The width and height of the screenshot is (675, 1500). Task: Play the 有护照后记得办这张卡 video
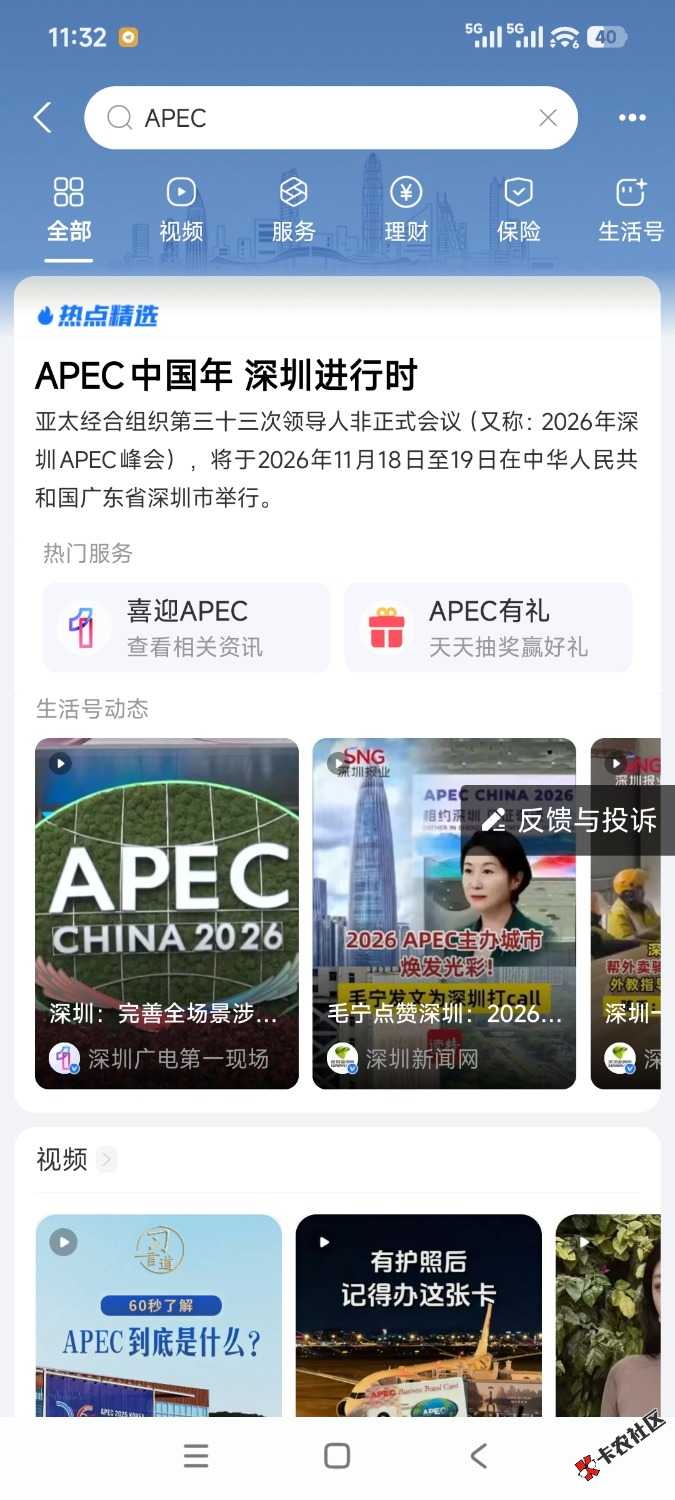[x=418, y=1315]
